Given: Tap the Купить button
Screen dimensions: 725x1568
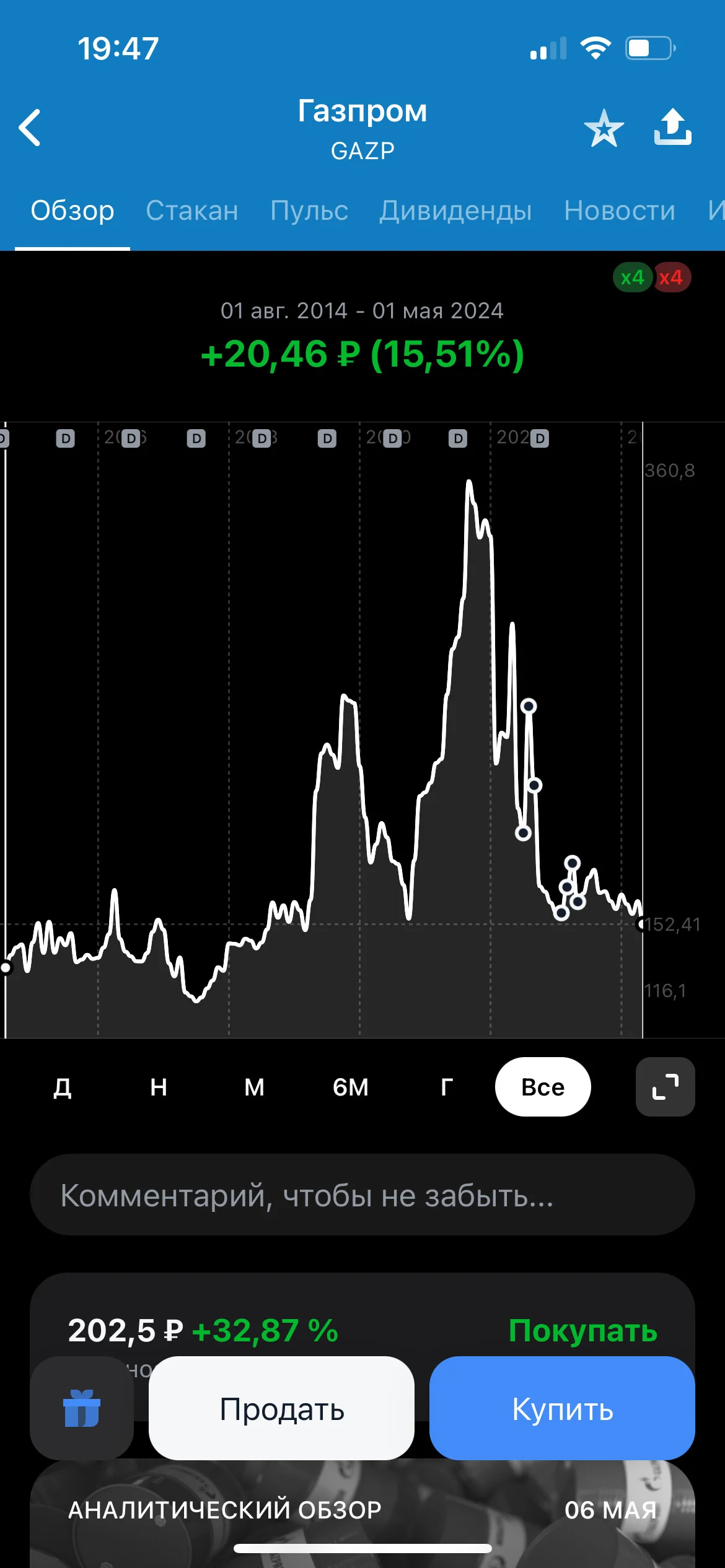Looking at the screenshot, I should 562,1408.
